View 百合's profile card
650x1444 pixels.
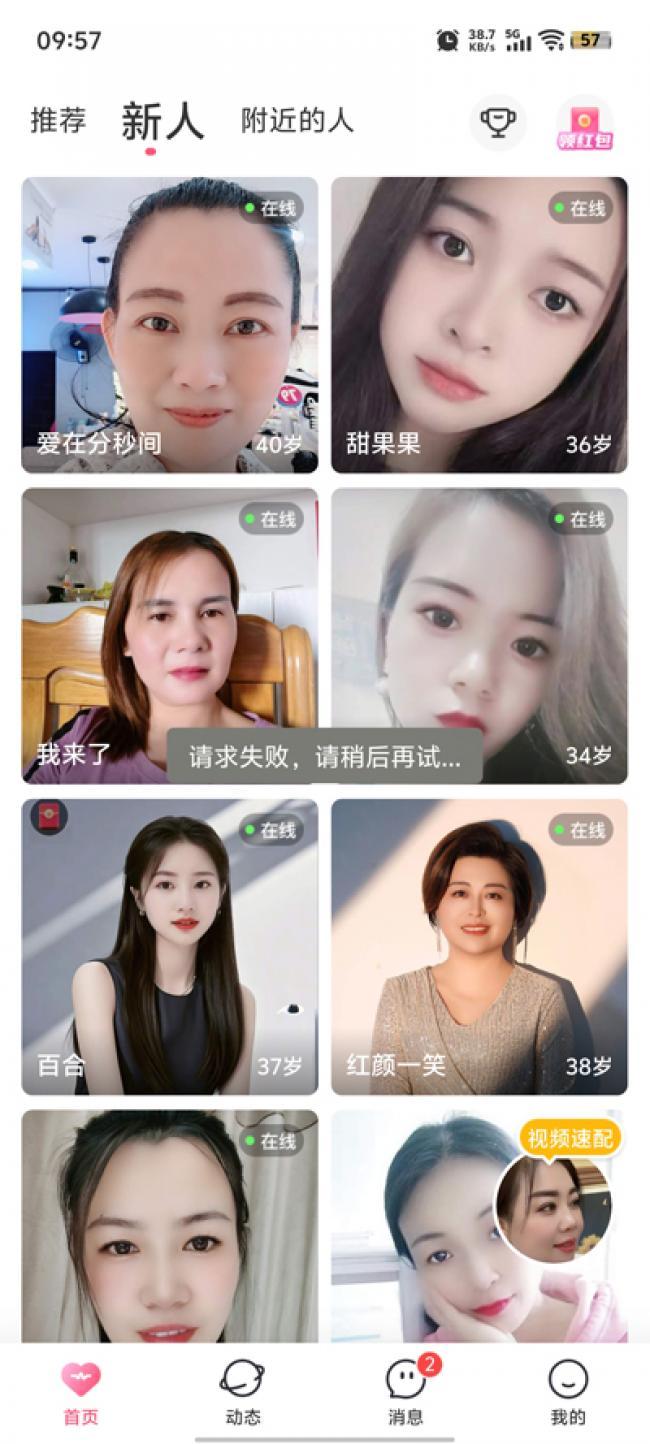pos(170,946)
